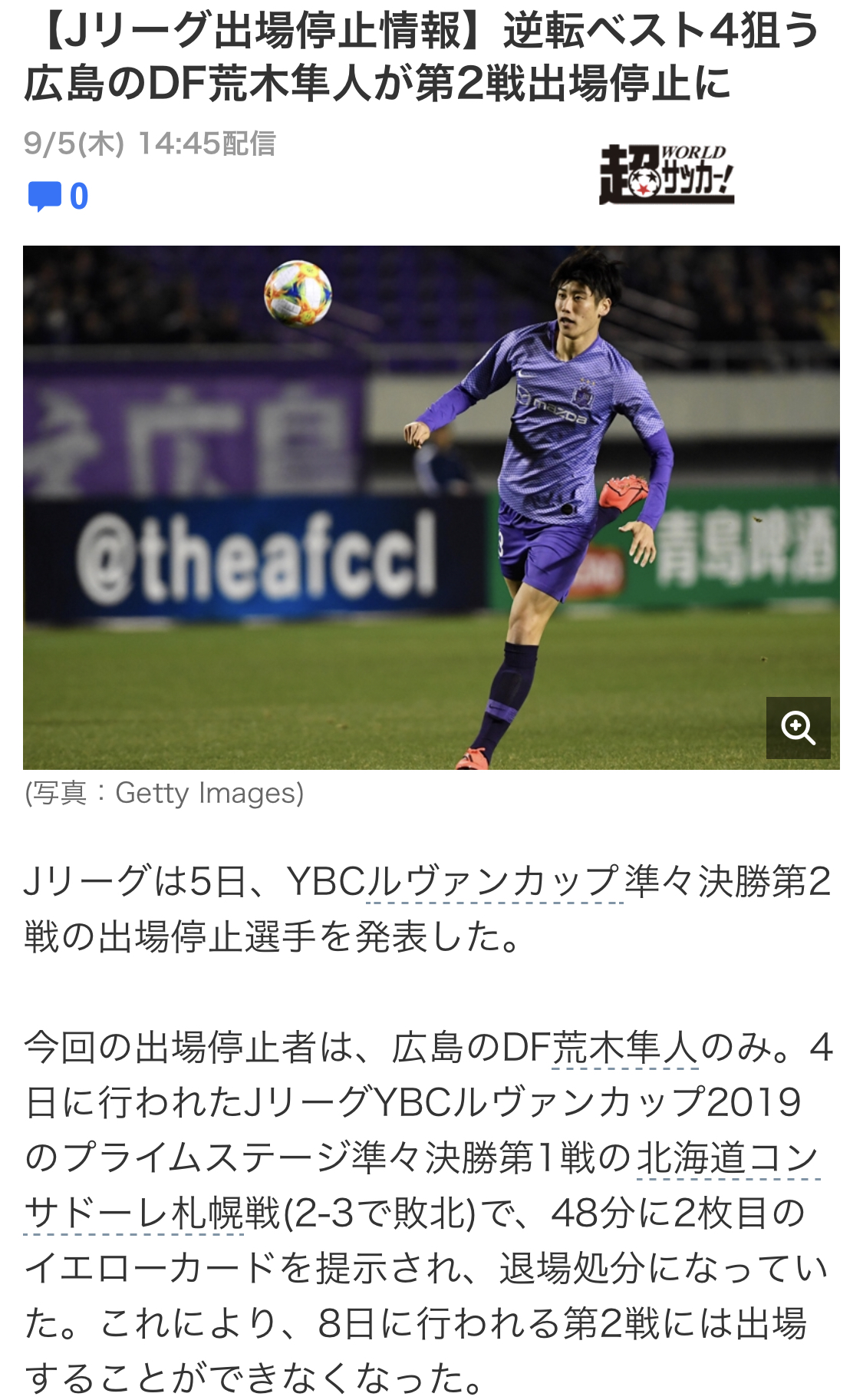This screenshot has height=1400, width=863.
Task: Open the YBCルヴァンカップ underlined link
Action: tap(454, 881)
